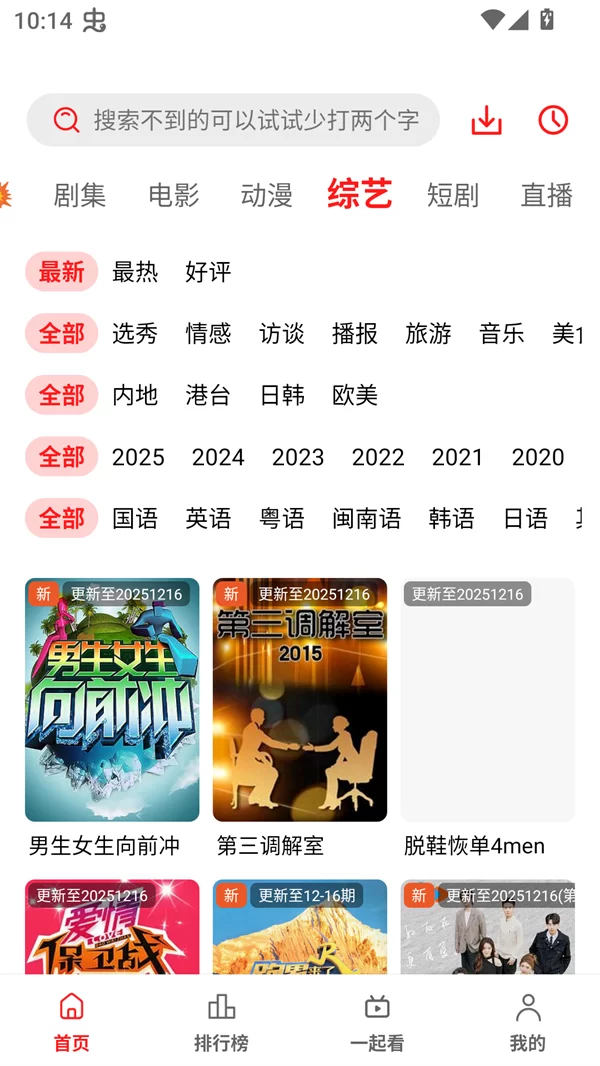Switch to the 直播 tab
The image size is (600, 1066).
point(546,195)
